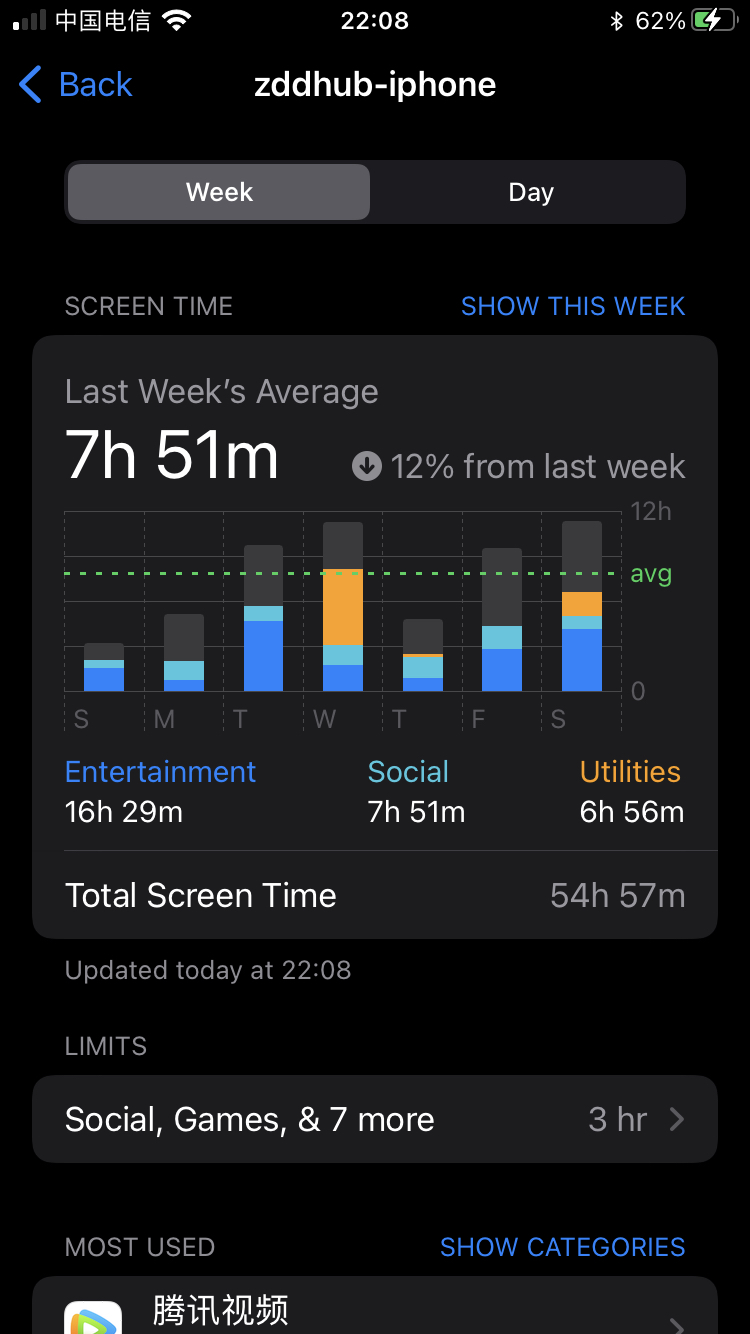Switch to the Day tab
This screenshot has height=1334, width=750.
(530, 192)
